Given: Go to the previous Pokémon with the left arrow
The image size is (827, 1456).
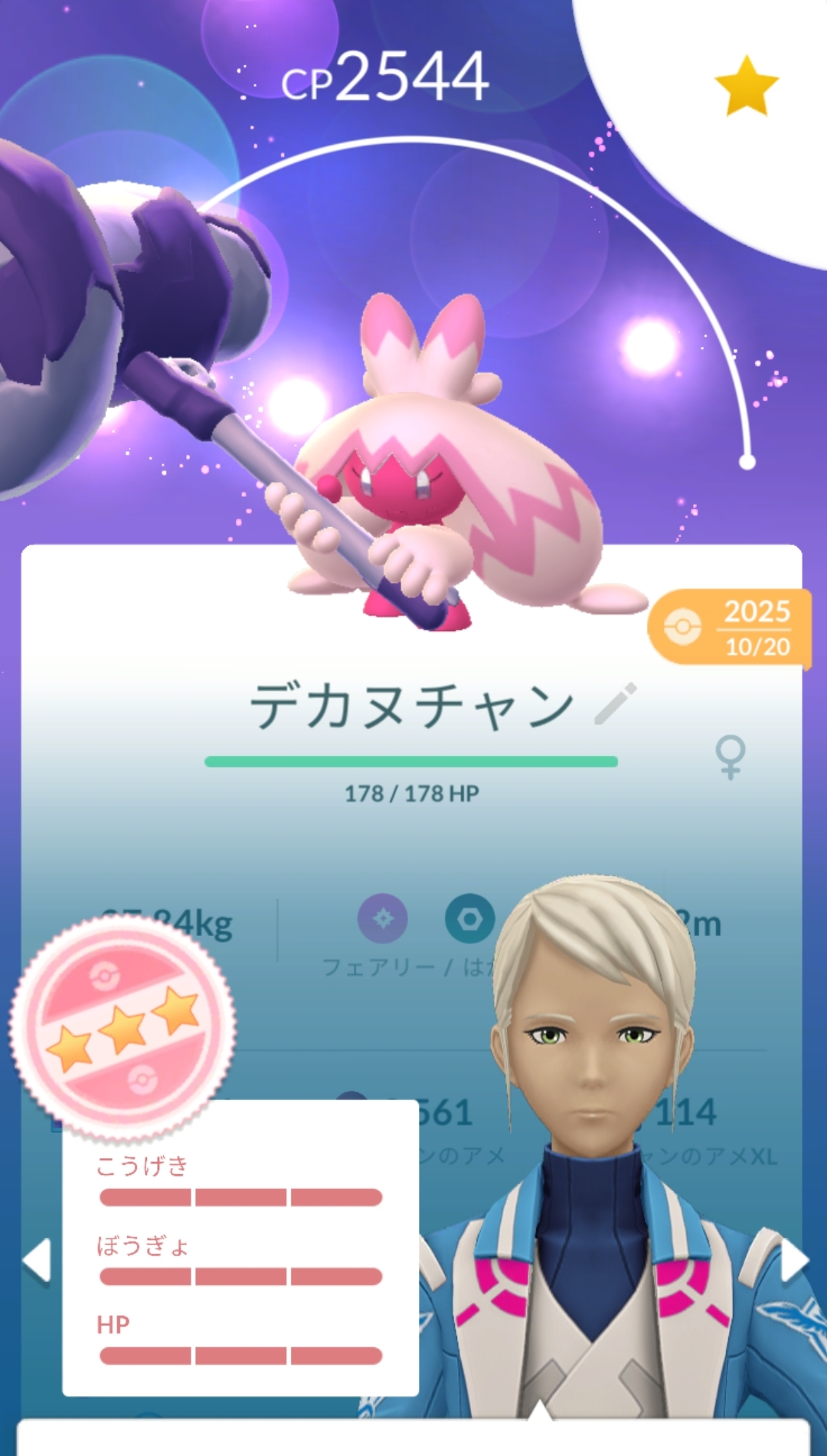Looking at the screenshot, I should click(x=36, y=1260).
